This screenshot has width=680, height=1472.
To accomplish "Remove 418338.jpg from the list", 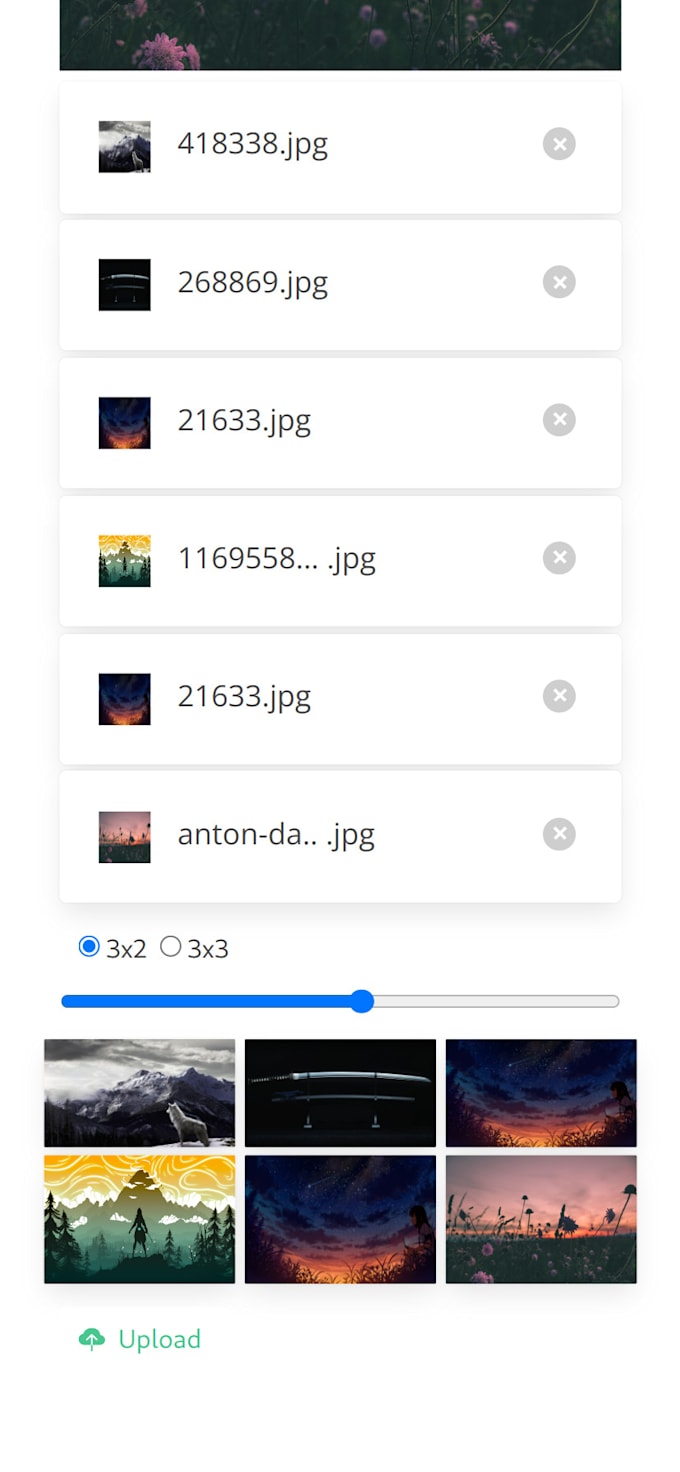I will point(559,144).
